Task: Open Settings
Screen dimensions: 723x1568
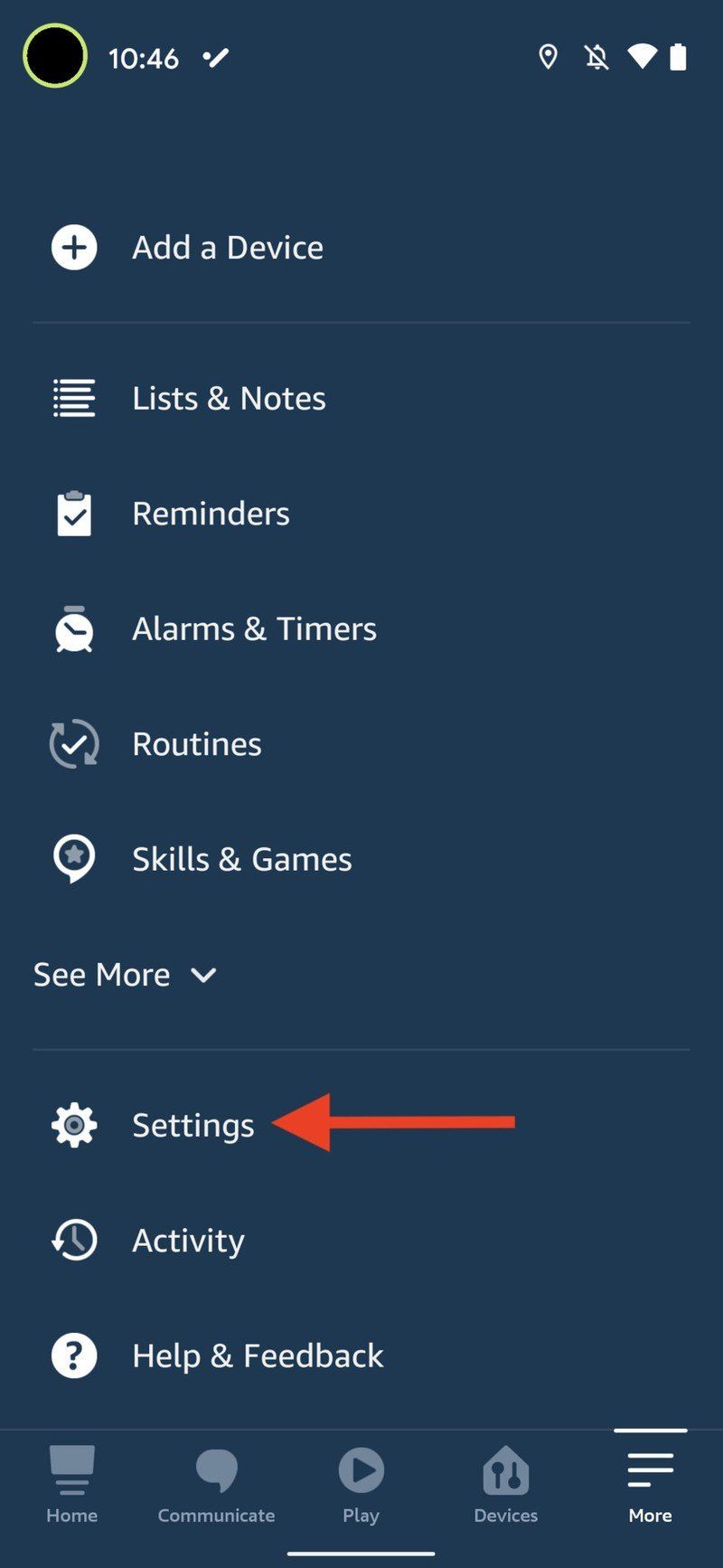Action: click(x=192, y=1126)
